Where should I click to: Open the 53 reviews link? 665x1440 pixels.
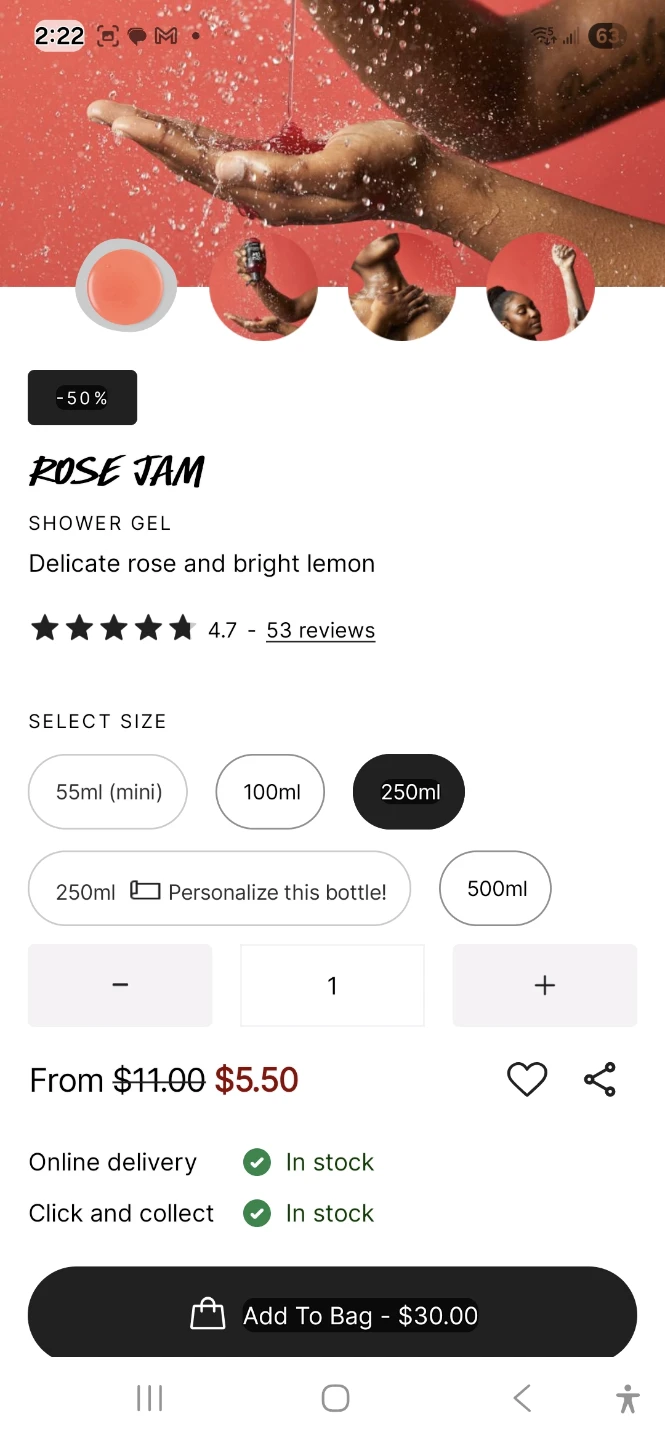tap(320, 630)
